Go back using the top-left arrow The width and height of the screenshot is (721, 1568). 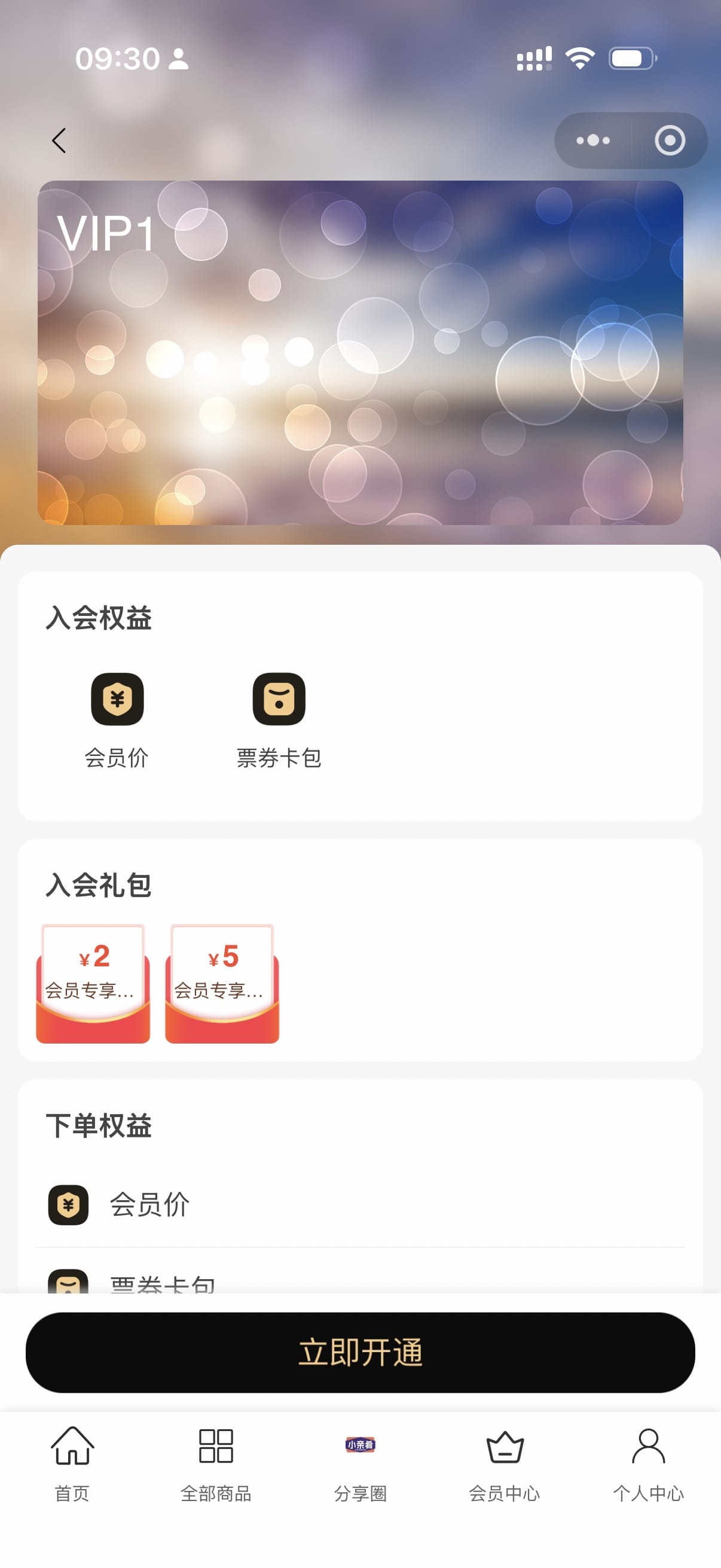[59, 141]
